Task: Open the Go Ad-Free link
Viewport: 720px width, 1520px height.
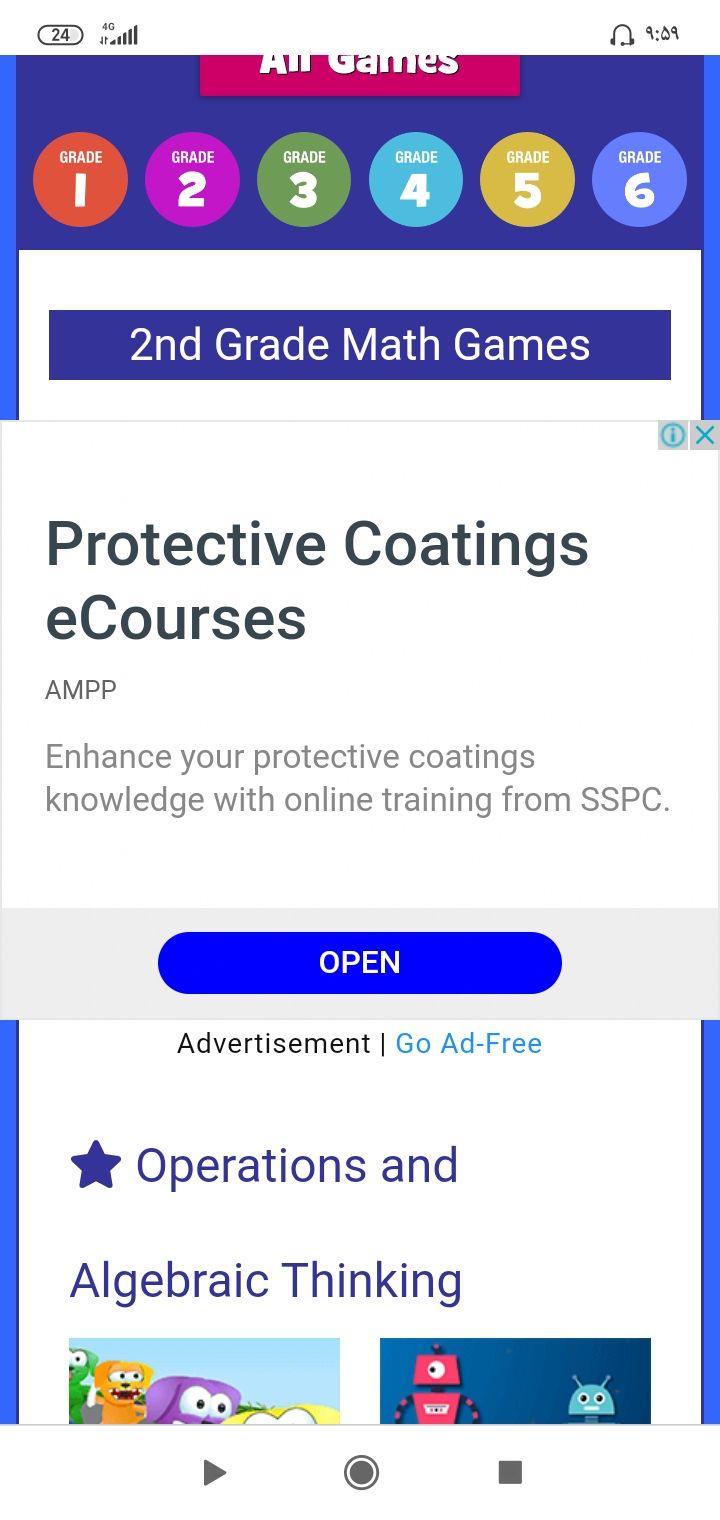Action: [468, 1043]
